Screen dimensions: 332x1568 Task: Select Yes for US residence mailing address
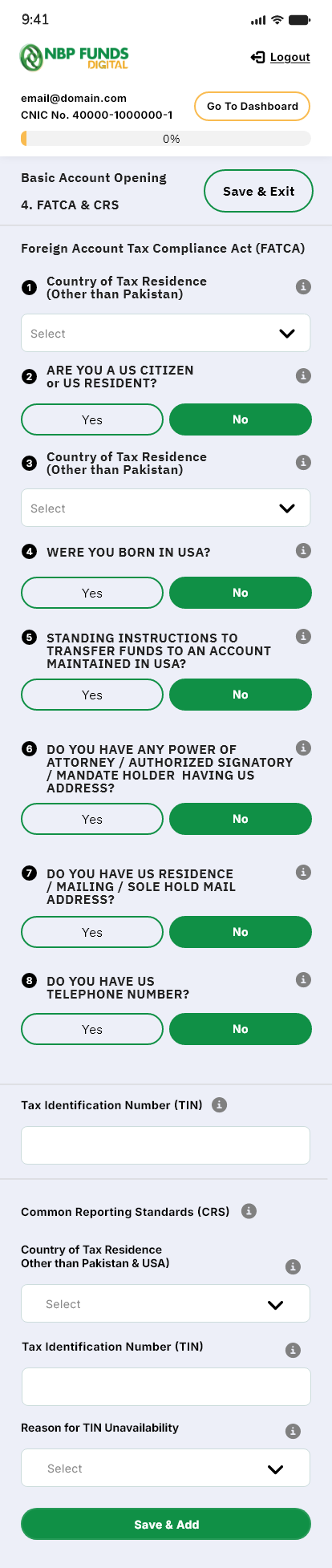click(92, 932)
